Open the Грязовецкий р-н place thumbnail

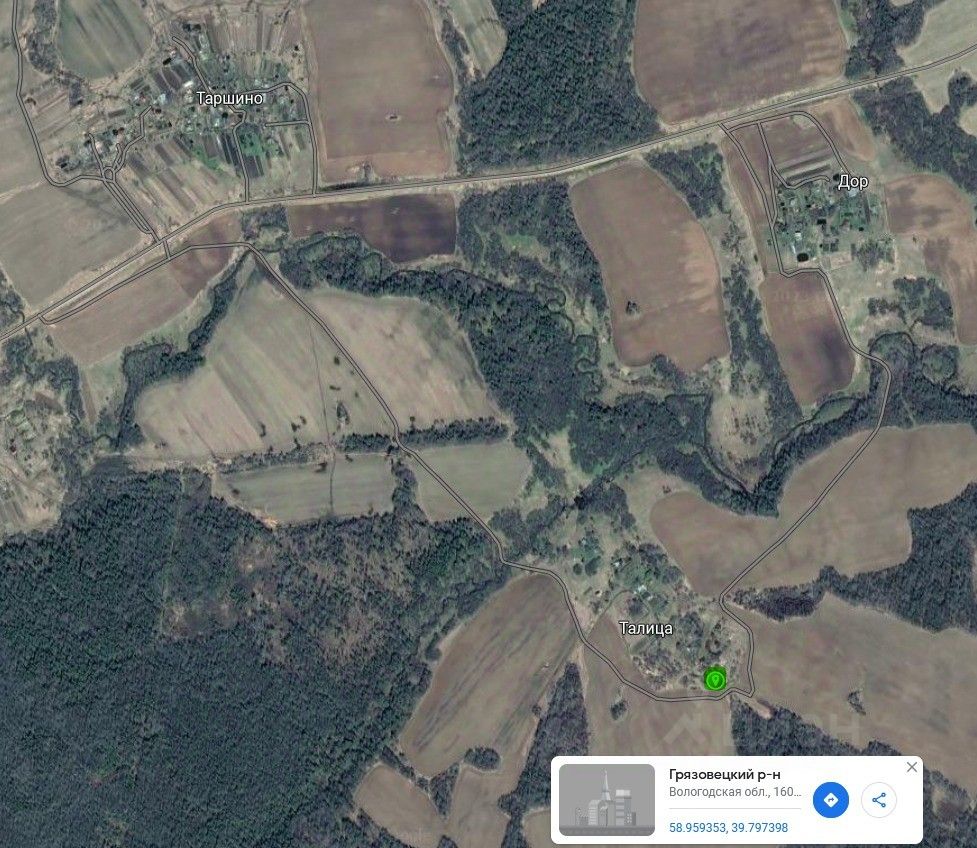click(x=607, y=800)
